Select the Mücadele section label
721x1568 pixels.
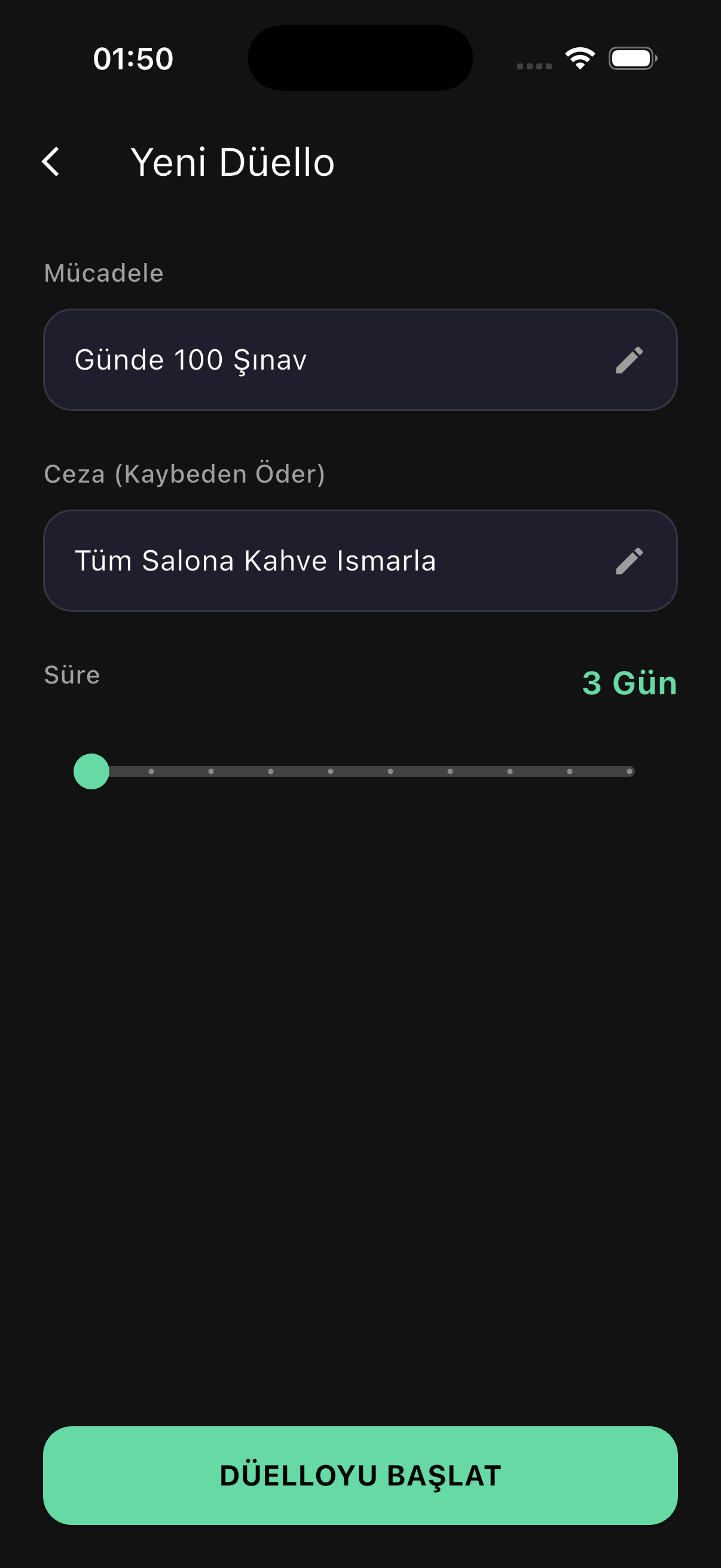click(x=103, y=273)
